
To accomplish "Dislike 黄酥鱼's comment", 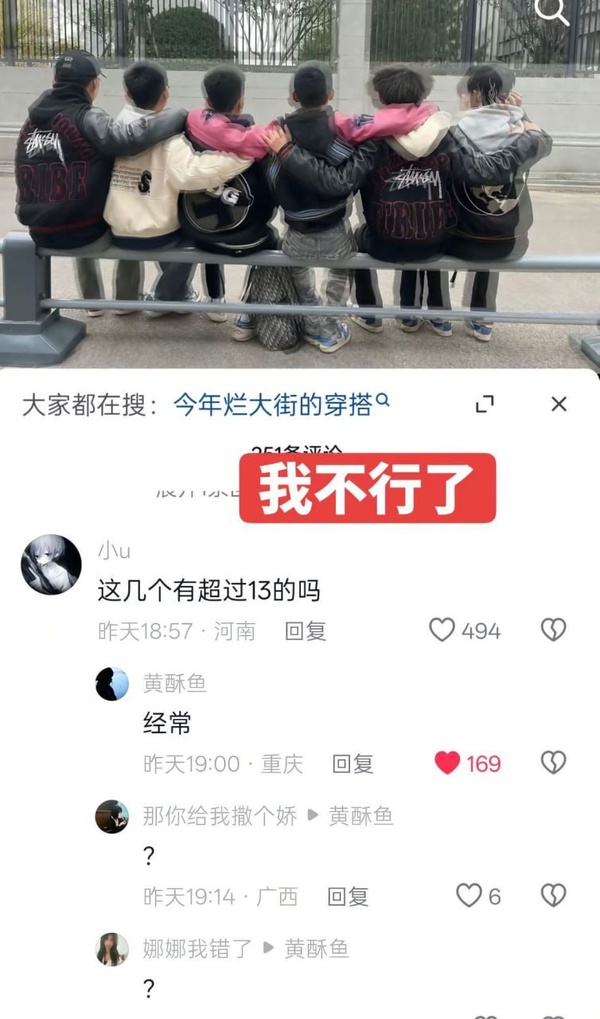I will coord(553,763).
